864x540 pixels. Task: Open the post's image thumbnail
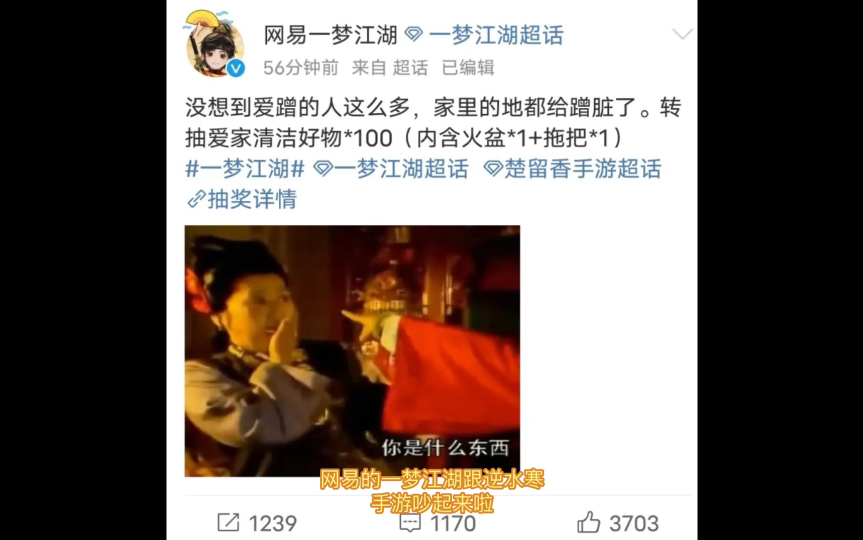pyautogui.click(x=352, y=350)
